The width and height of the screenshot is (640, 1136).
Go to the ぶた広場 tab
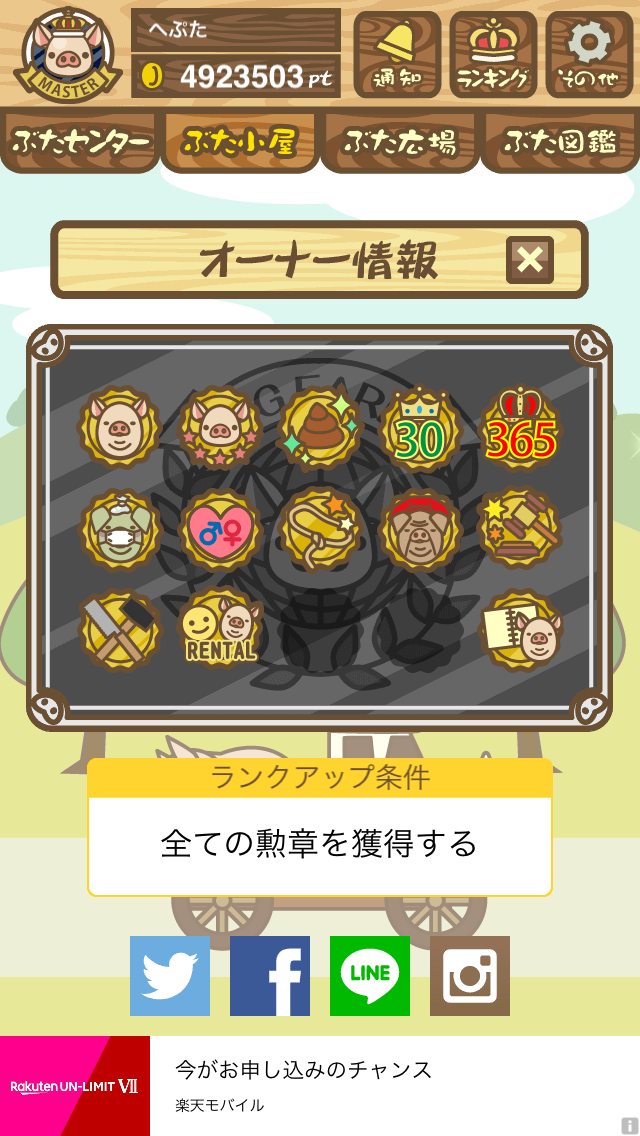pos(400,143)
